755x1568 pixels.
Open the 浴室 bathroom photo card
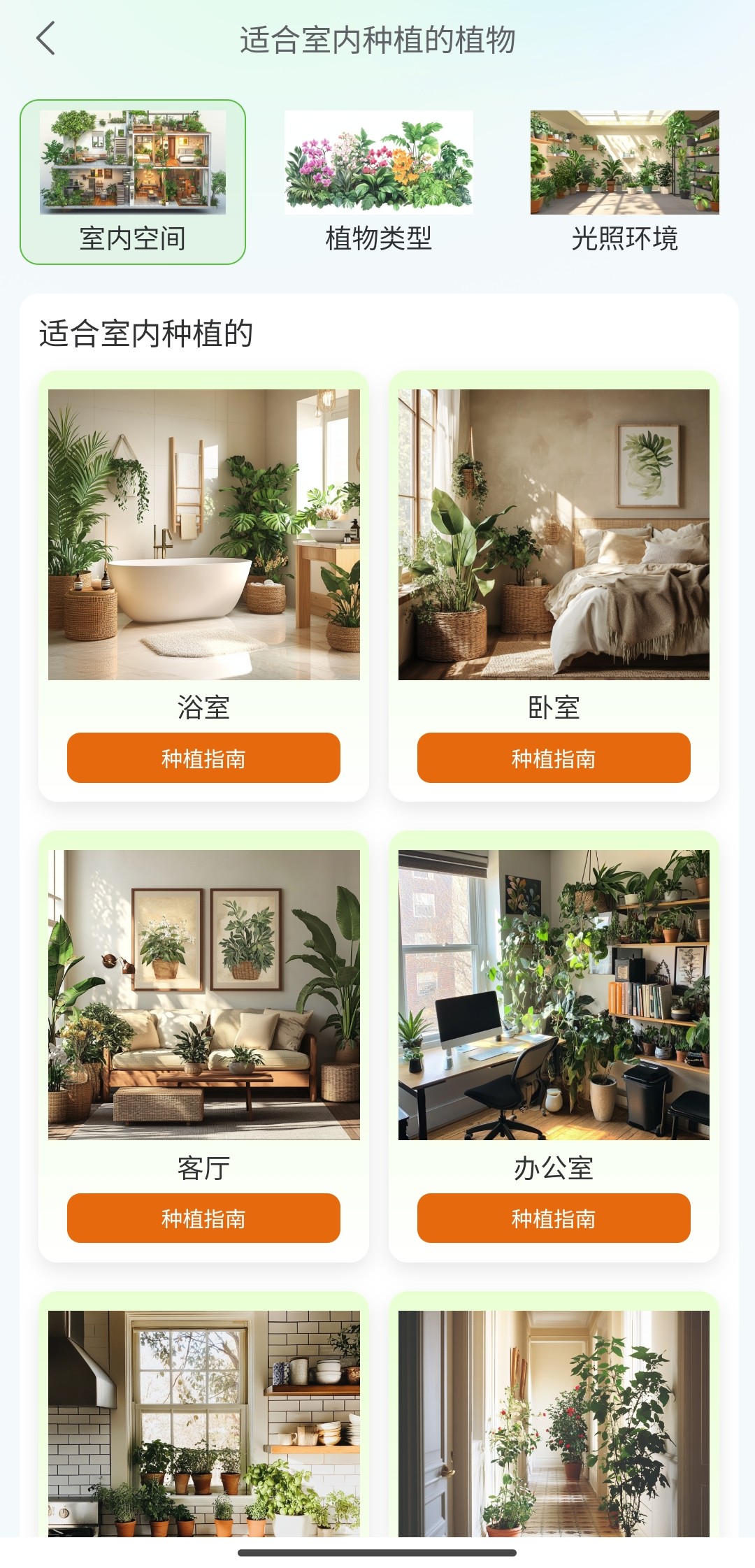click(x=203, y=534)
